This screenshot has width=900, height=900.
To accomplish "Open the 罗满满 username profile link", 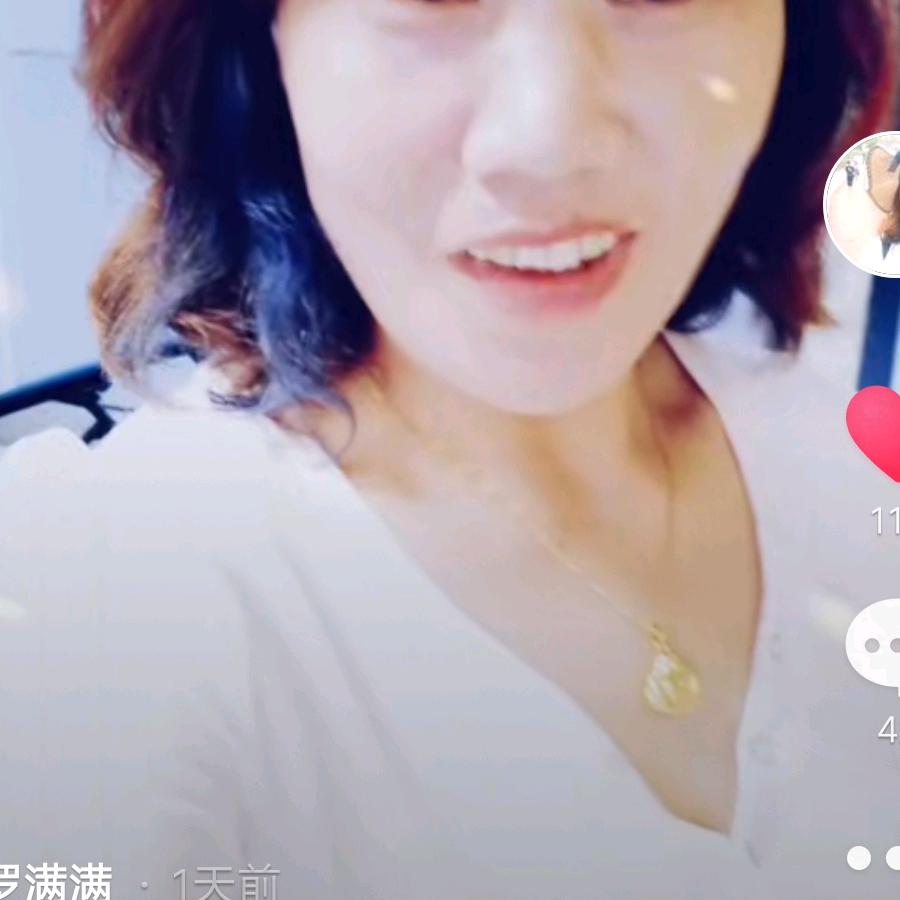I will [x=55, y=881].
